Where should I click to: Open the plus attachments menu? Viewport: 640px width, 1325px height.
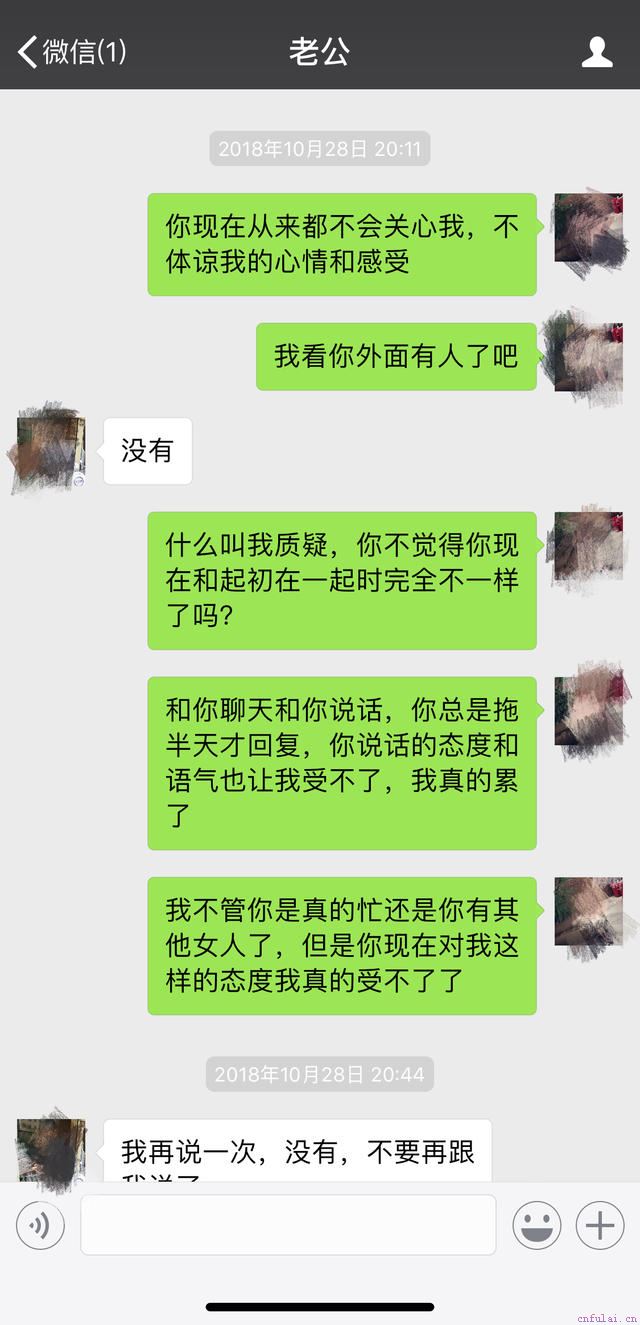(x=600, y=1225)
